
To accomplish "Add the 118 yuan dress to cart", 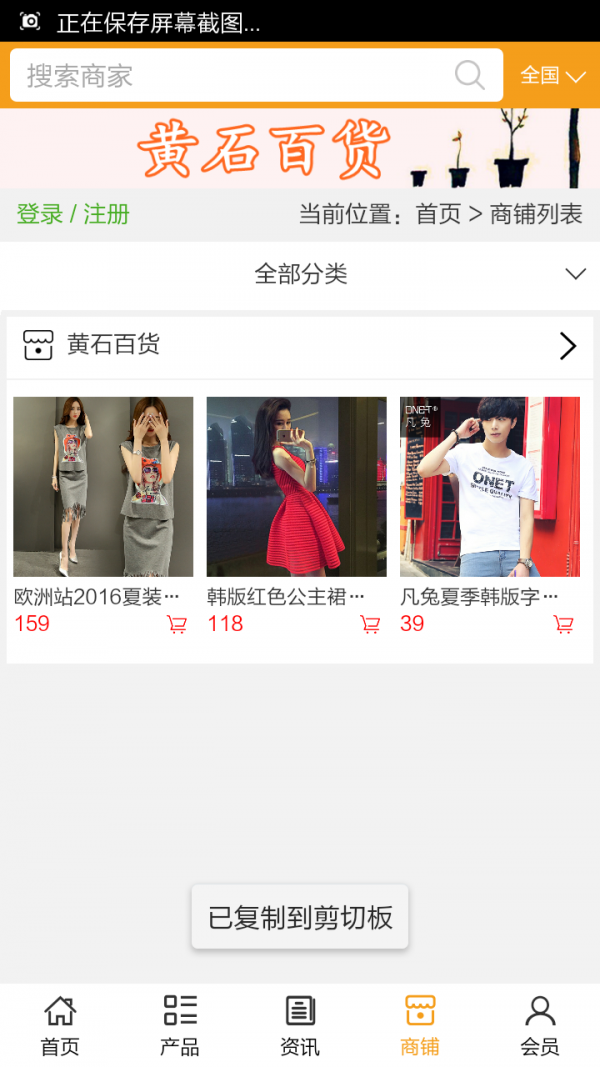I will point(370,625).
